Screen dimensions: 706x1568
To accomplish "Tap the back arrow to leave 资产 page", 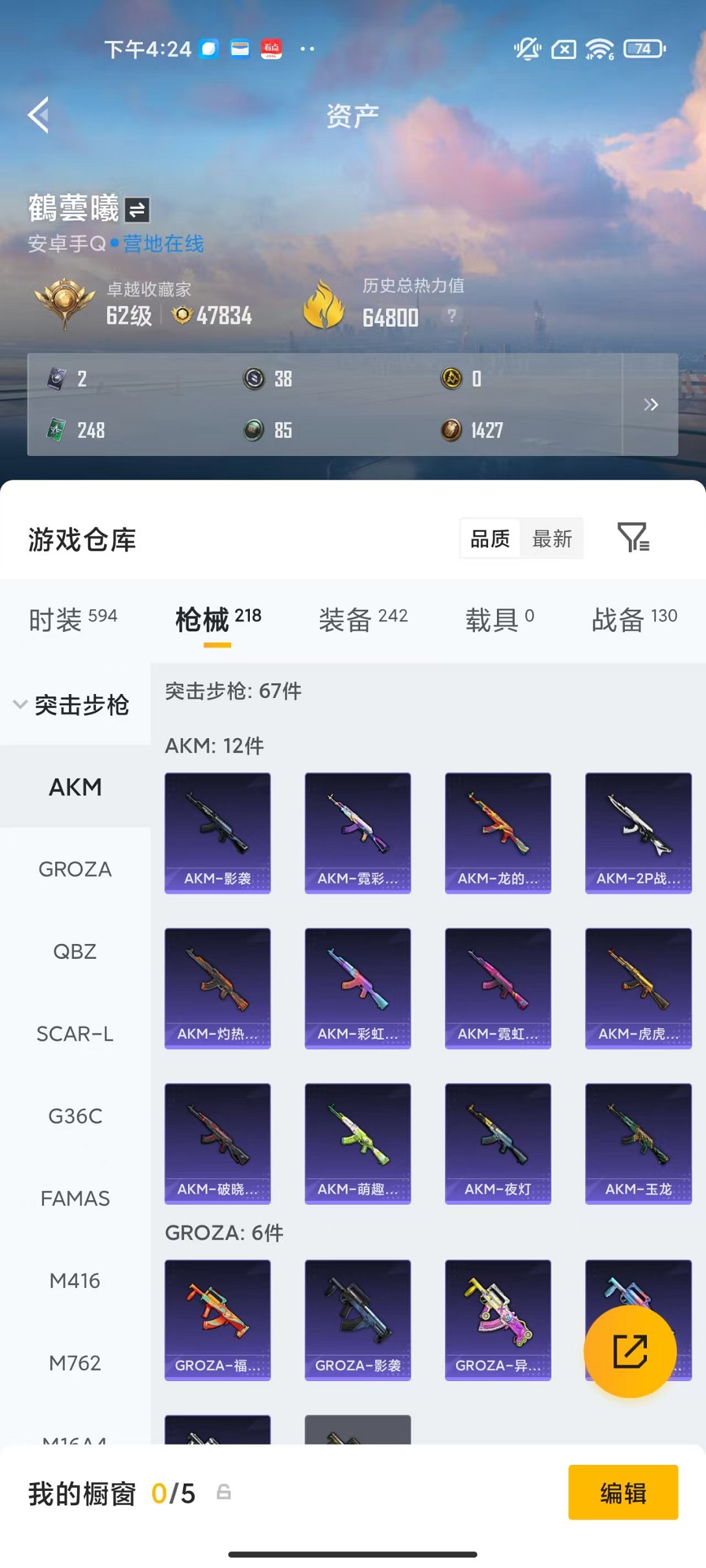I will [38, 115].
